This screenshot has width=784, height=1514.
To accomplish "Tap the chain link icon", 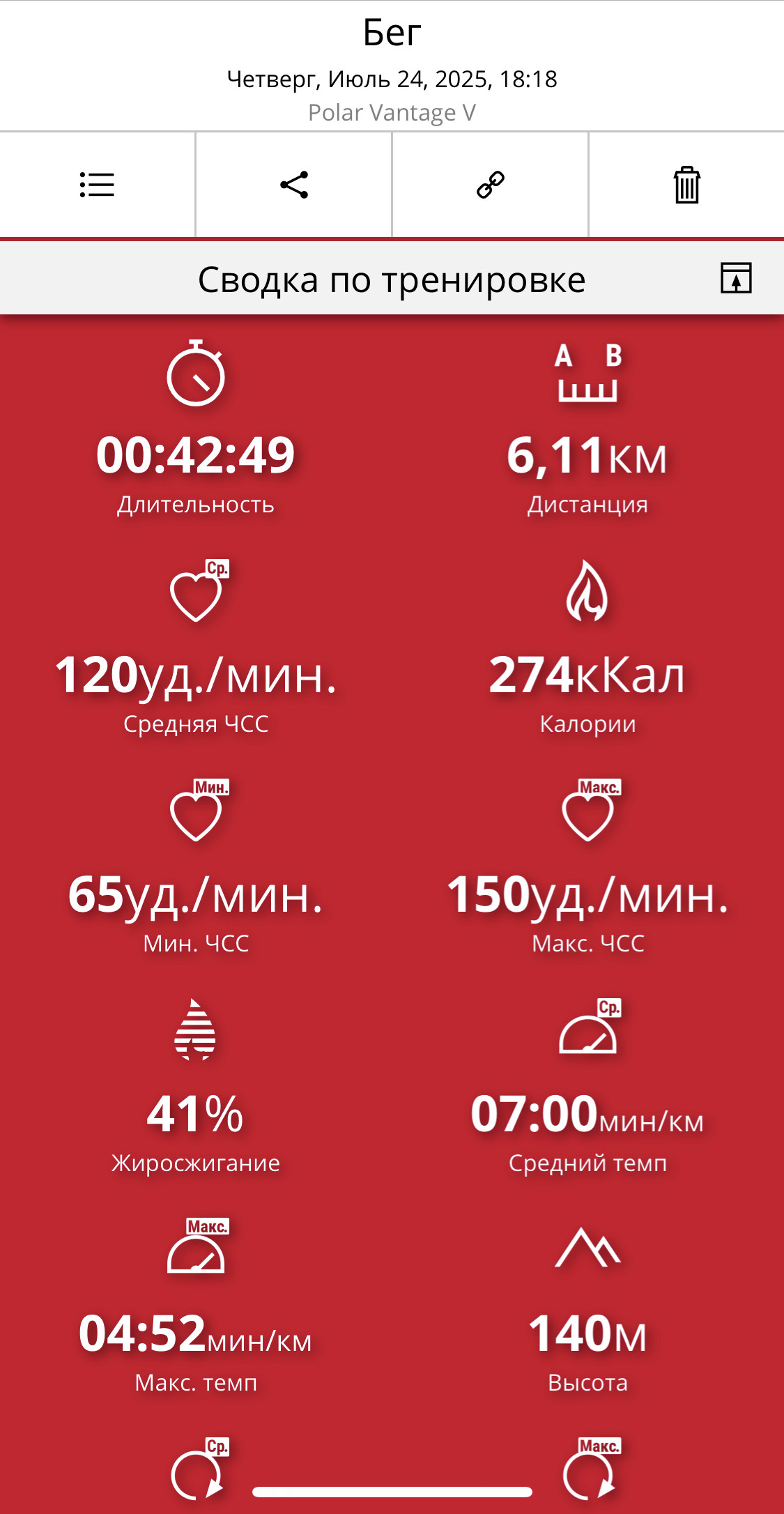I will (x=491, y=185).
